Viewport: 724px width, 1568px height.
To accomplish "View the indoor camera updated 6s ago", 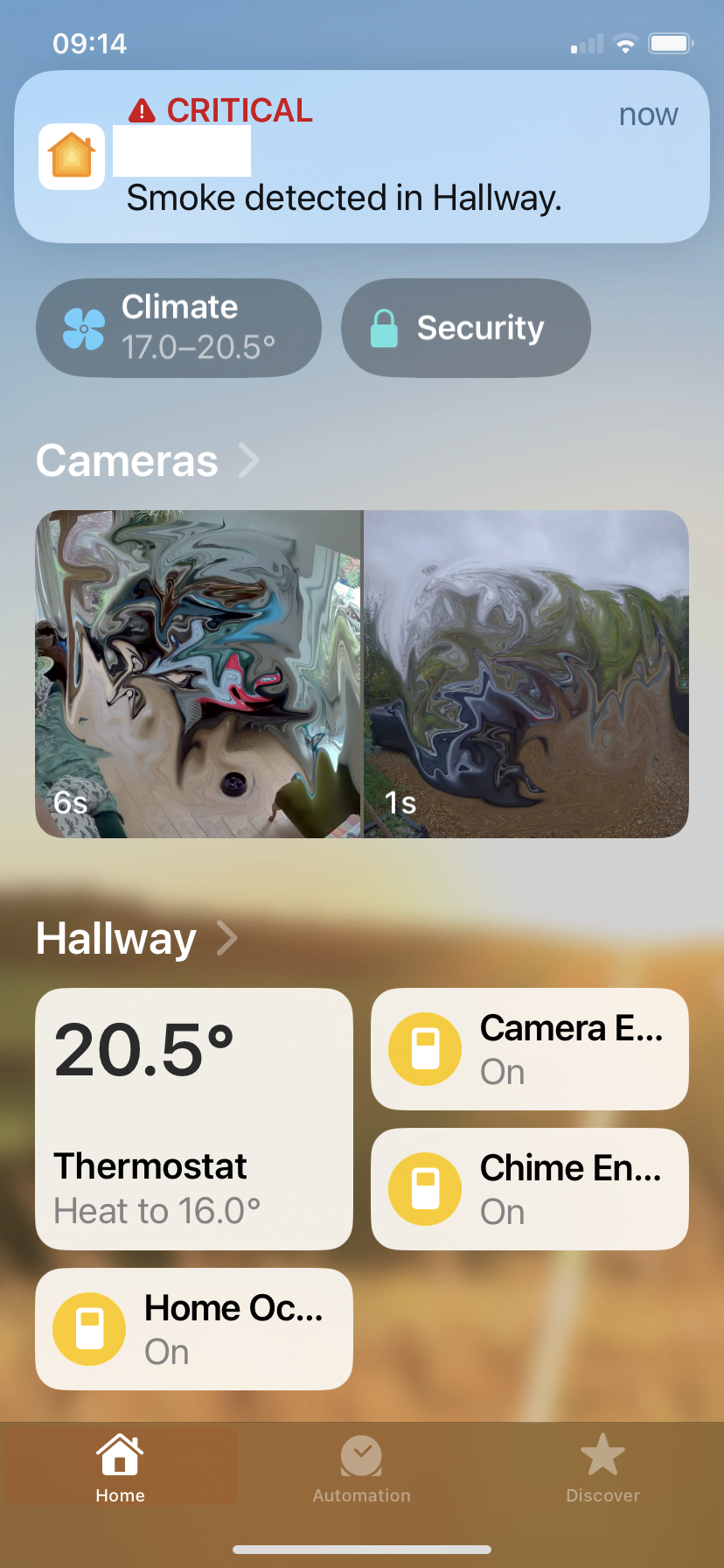I will (198, 674).
